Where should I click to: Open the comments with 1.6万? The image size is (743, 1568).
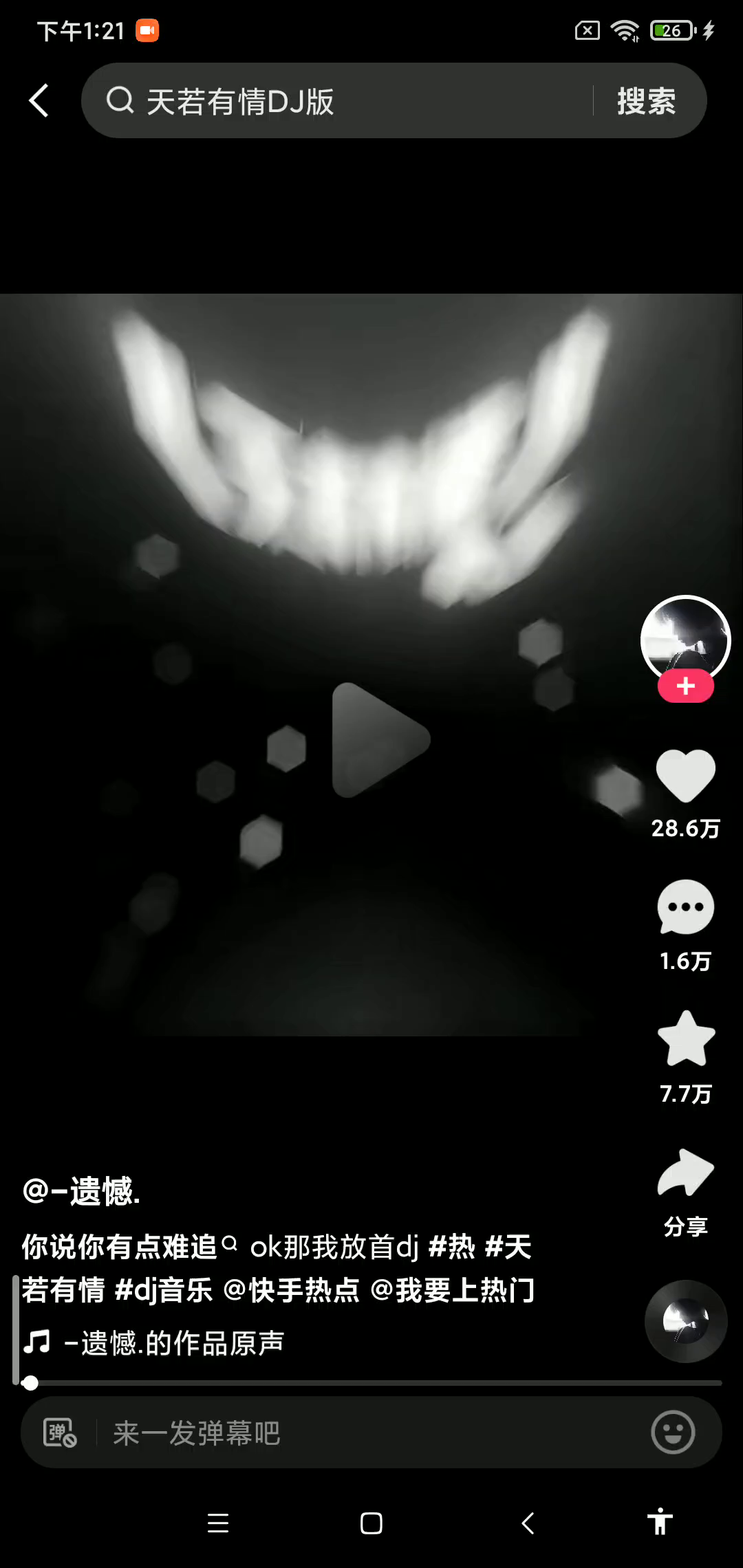(685, 908)
